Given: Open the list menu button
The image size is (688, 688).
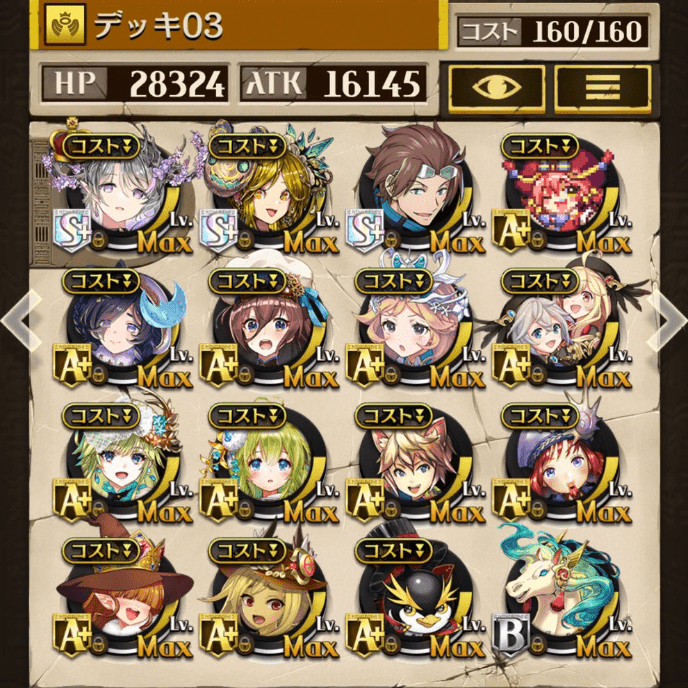Looking at the screenshot, I should click(x=602, y=86).
